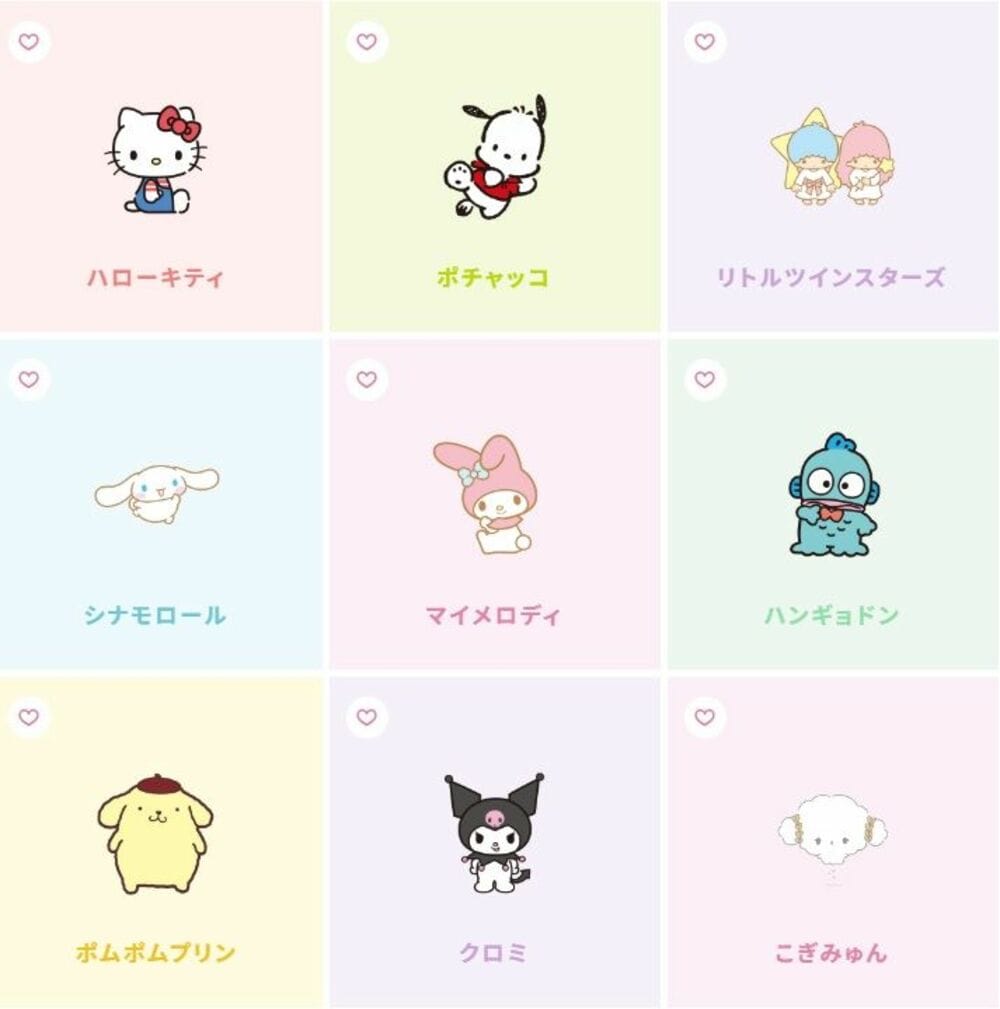The image size is (1000, 1009).
Task: Tap the heart icon on クロミ
Action: [367, 717]
